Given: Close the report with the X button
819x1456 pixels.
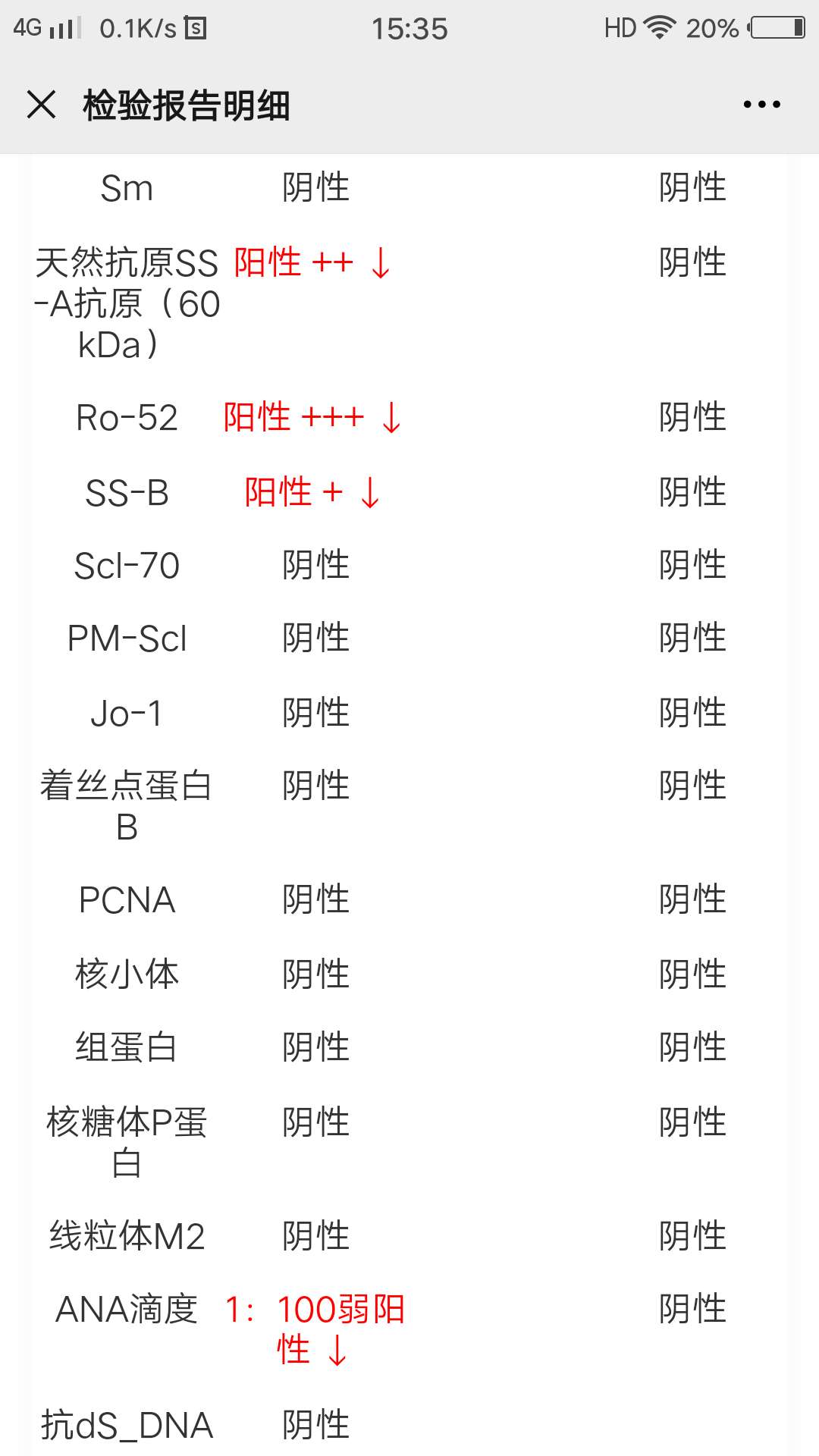Looking at the screenshot, I should click(40, 105).
